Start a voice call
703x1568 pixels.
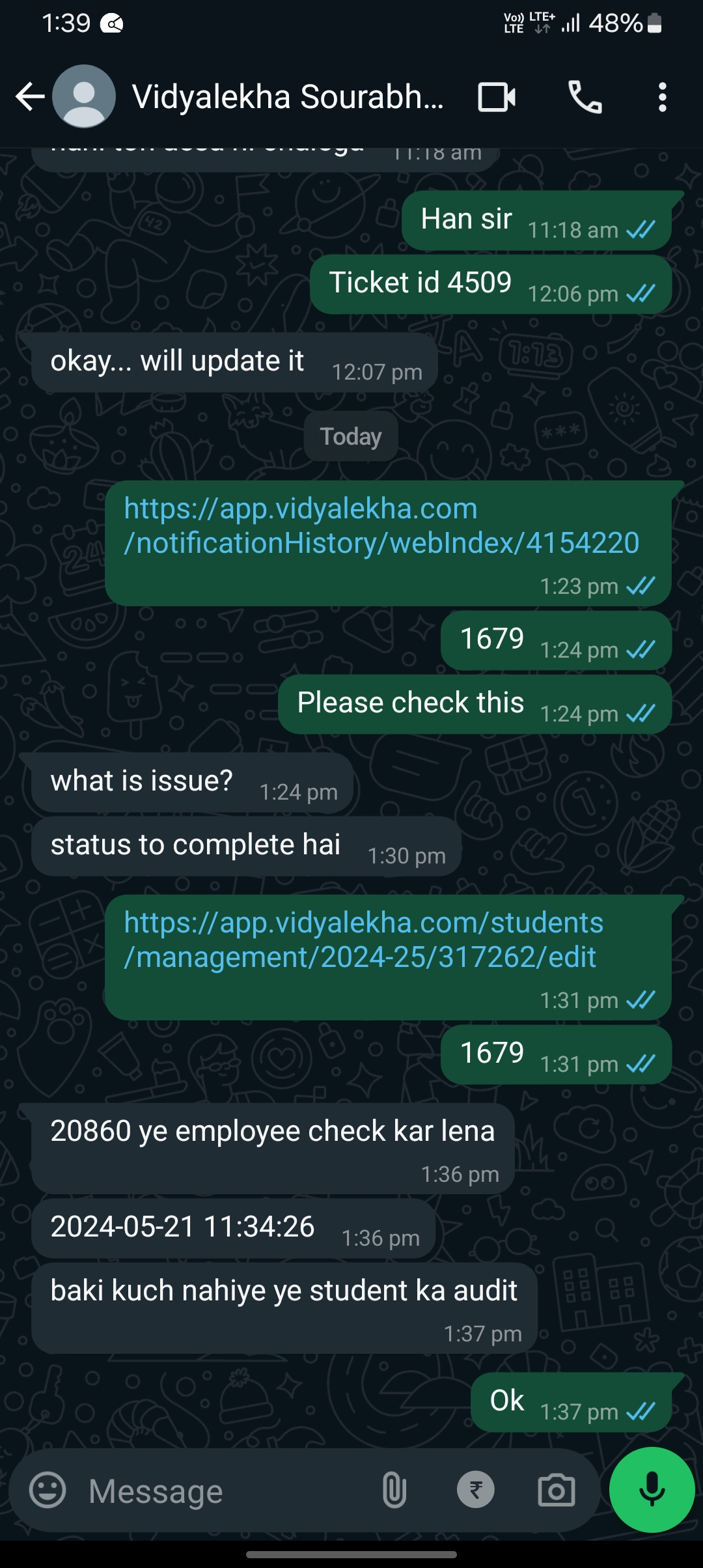click(585, 98)
